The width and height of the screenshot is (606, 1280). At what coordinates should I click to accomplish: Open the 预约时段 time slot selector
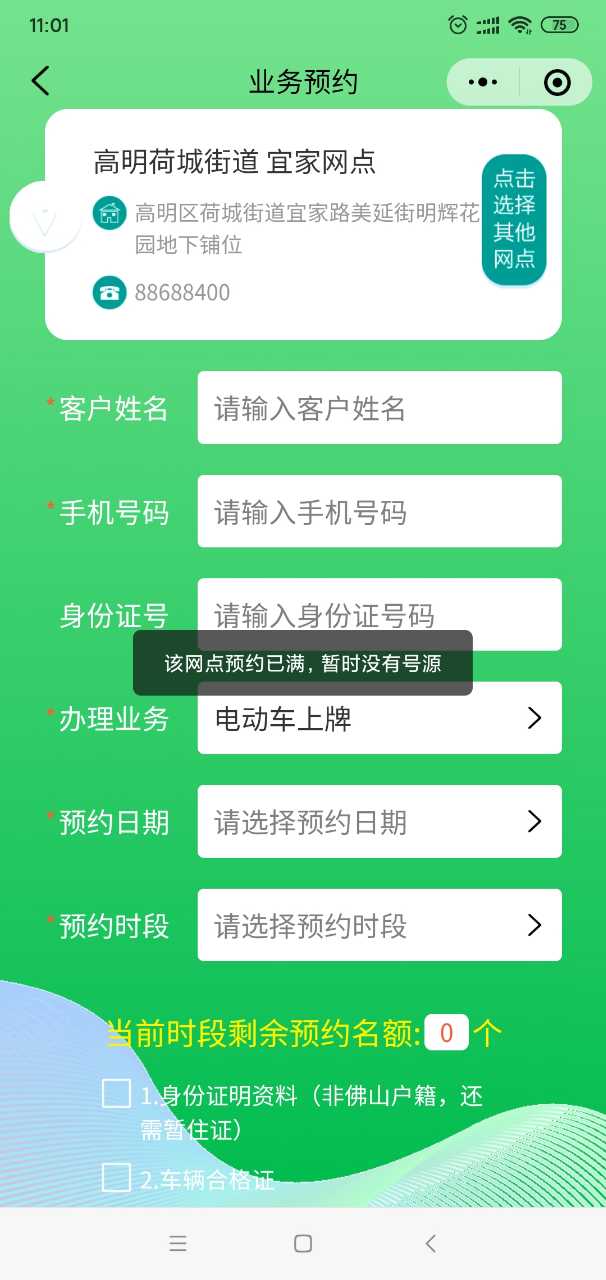click(379, 926)
